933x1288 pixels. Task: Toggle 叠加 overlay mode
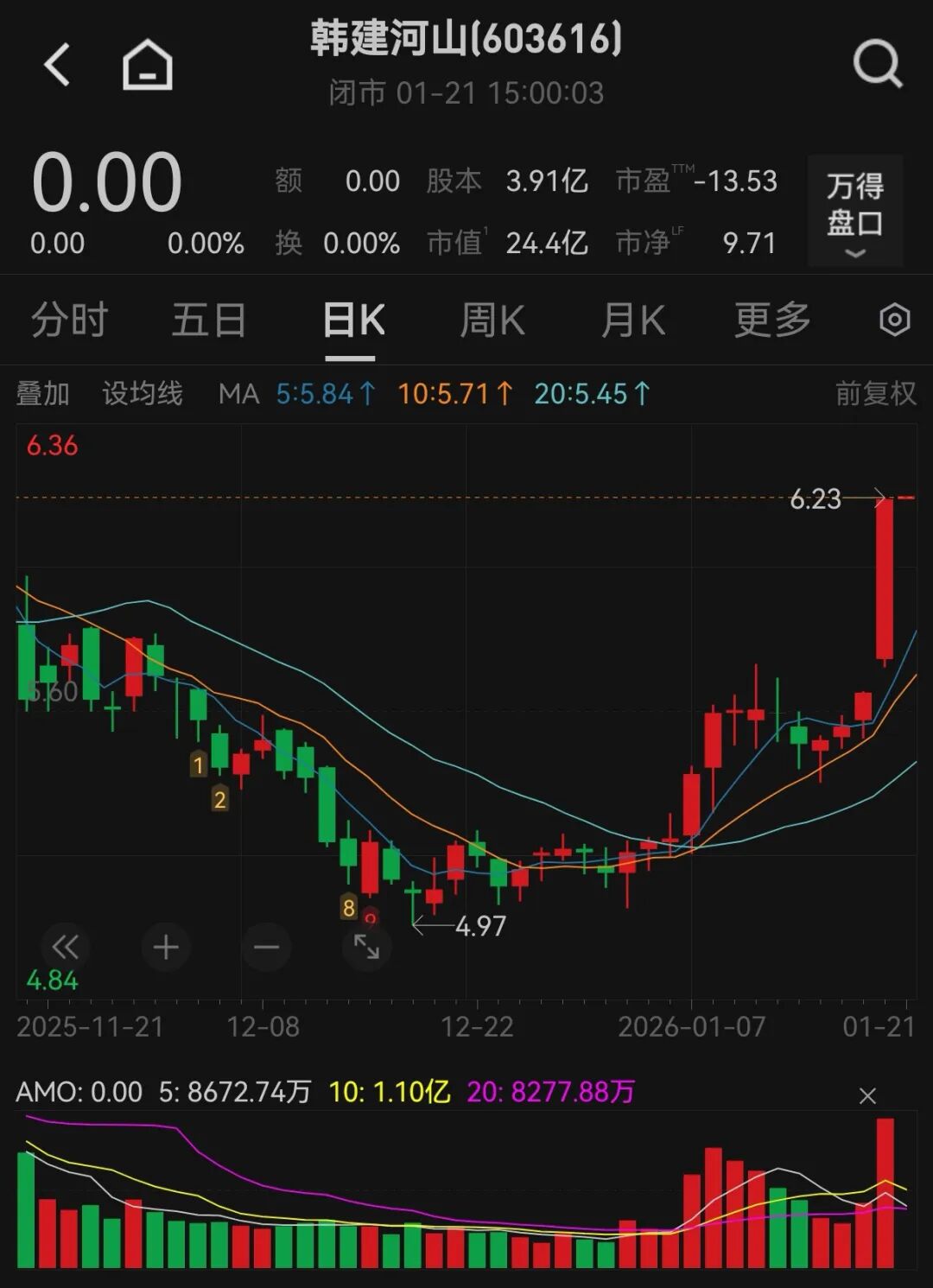[x=43, y=393]
